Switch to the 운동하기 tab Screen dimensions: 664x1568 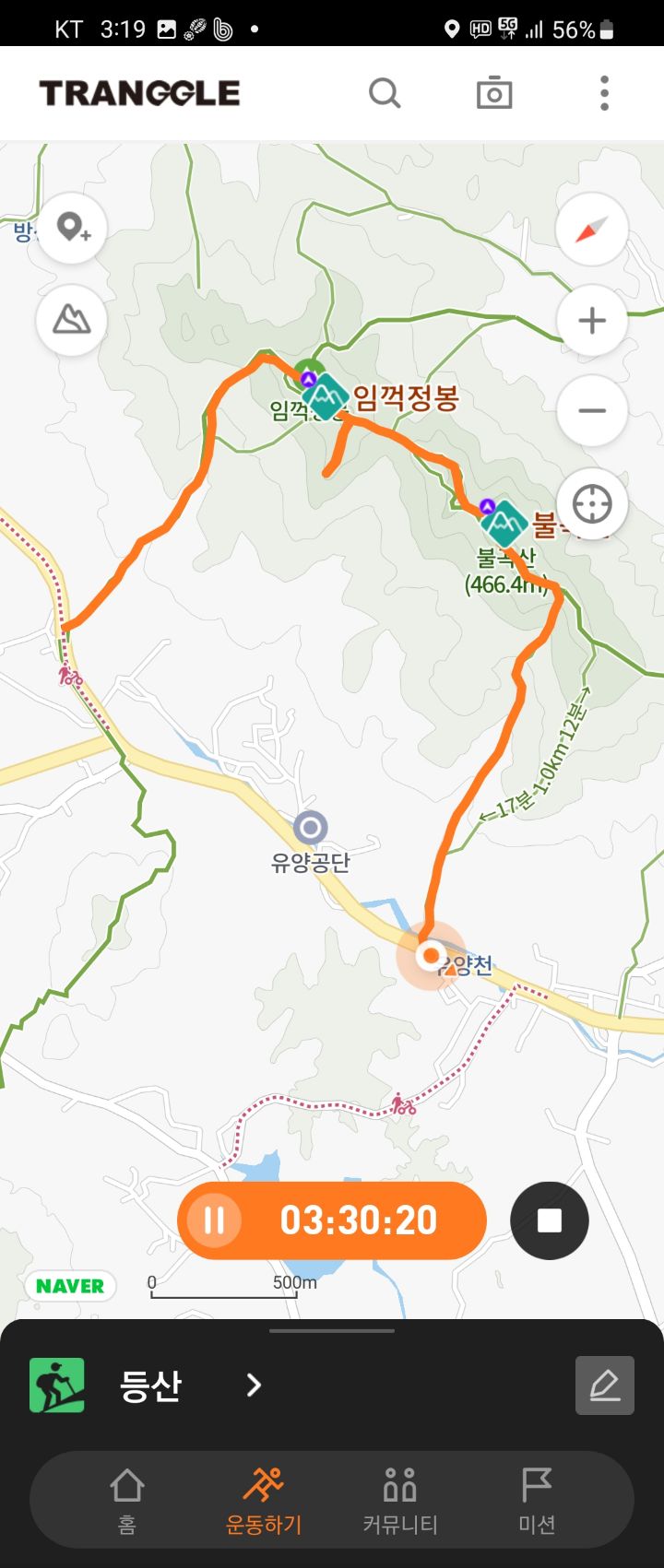(264, 1501)
